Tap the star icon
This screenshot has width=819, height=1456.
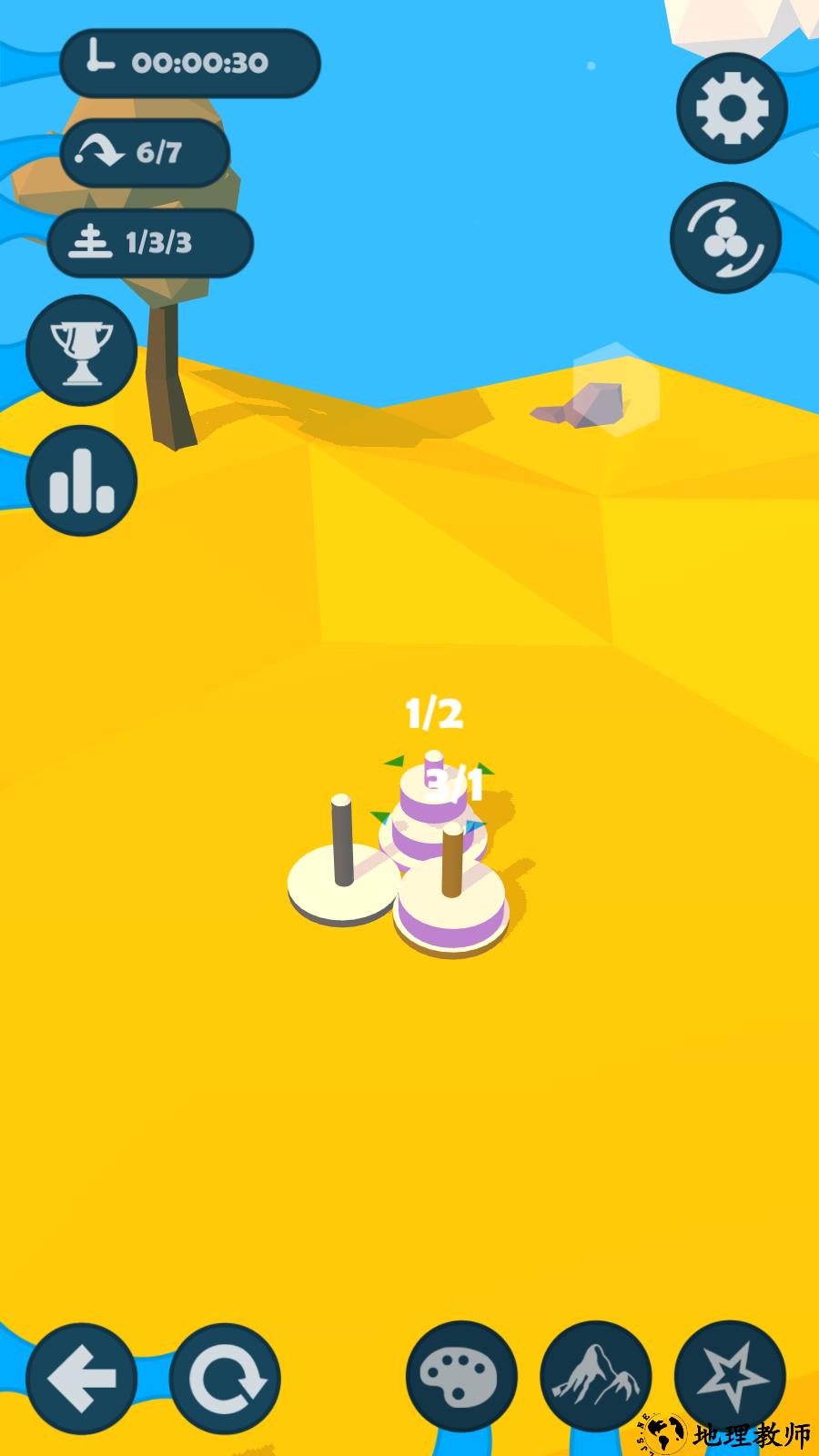pos(730,1377)
